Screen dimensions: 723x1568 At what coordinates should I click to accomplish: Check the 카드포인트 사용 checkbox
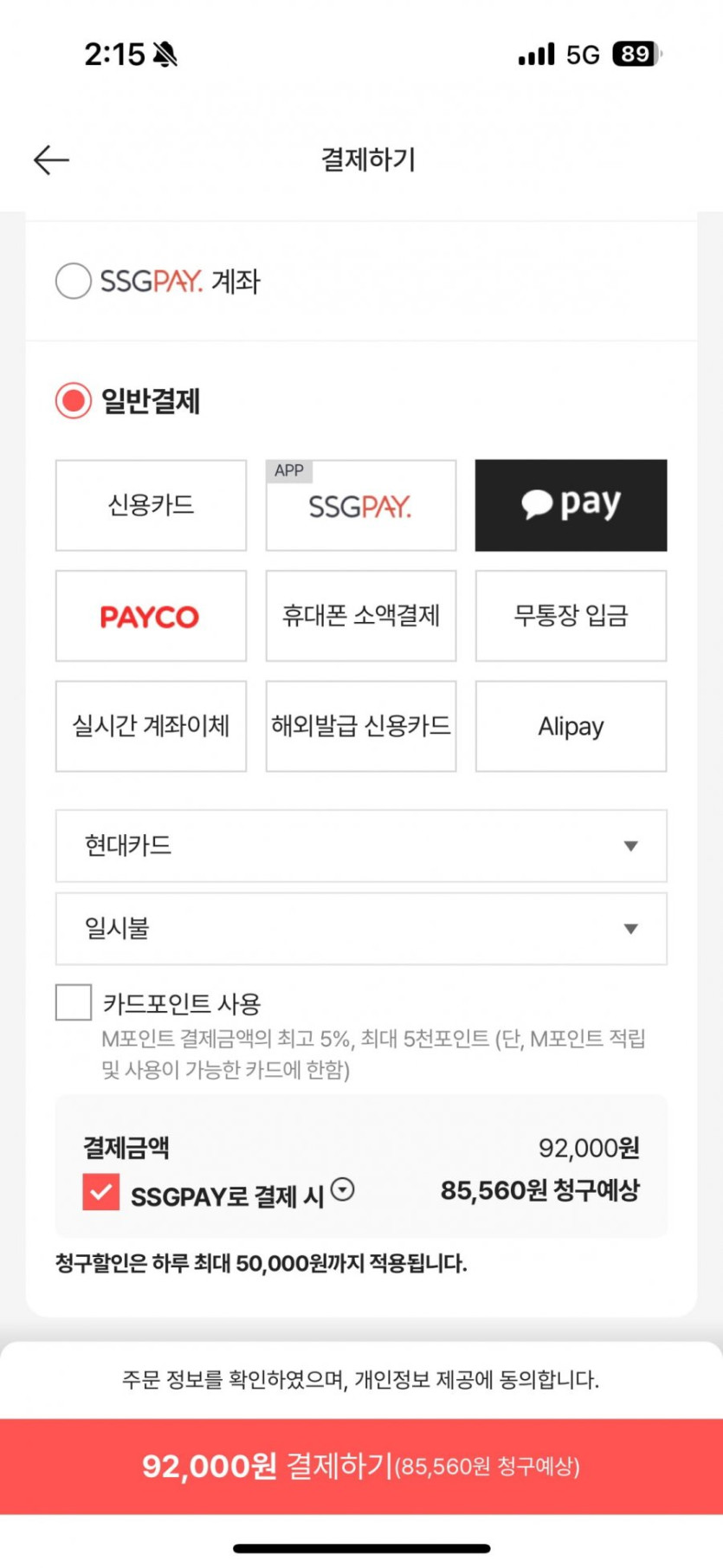(x=74, y=1002)
